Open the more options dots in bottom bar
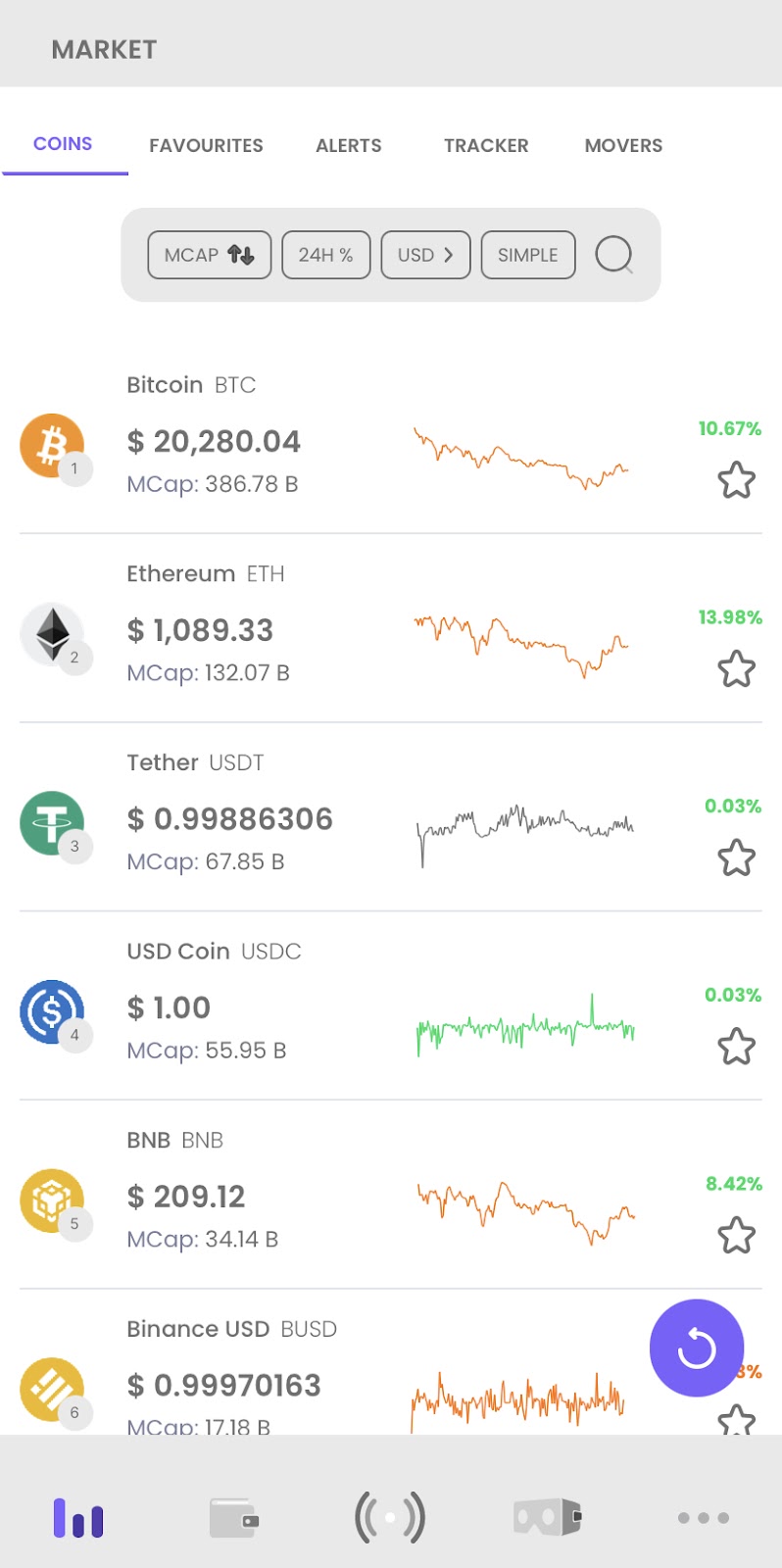The width and height of the screenshot is (782, 1568). 703,1518
